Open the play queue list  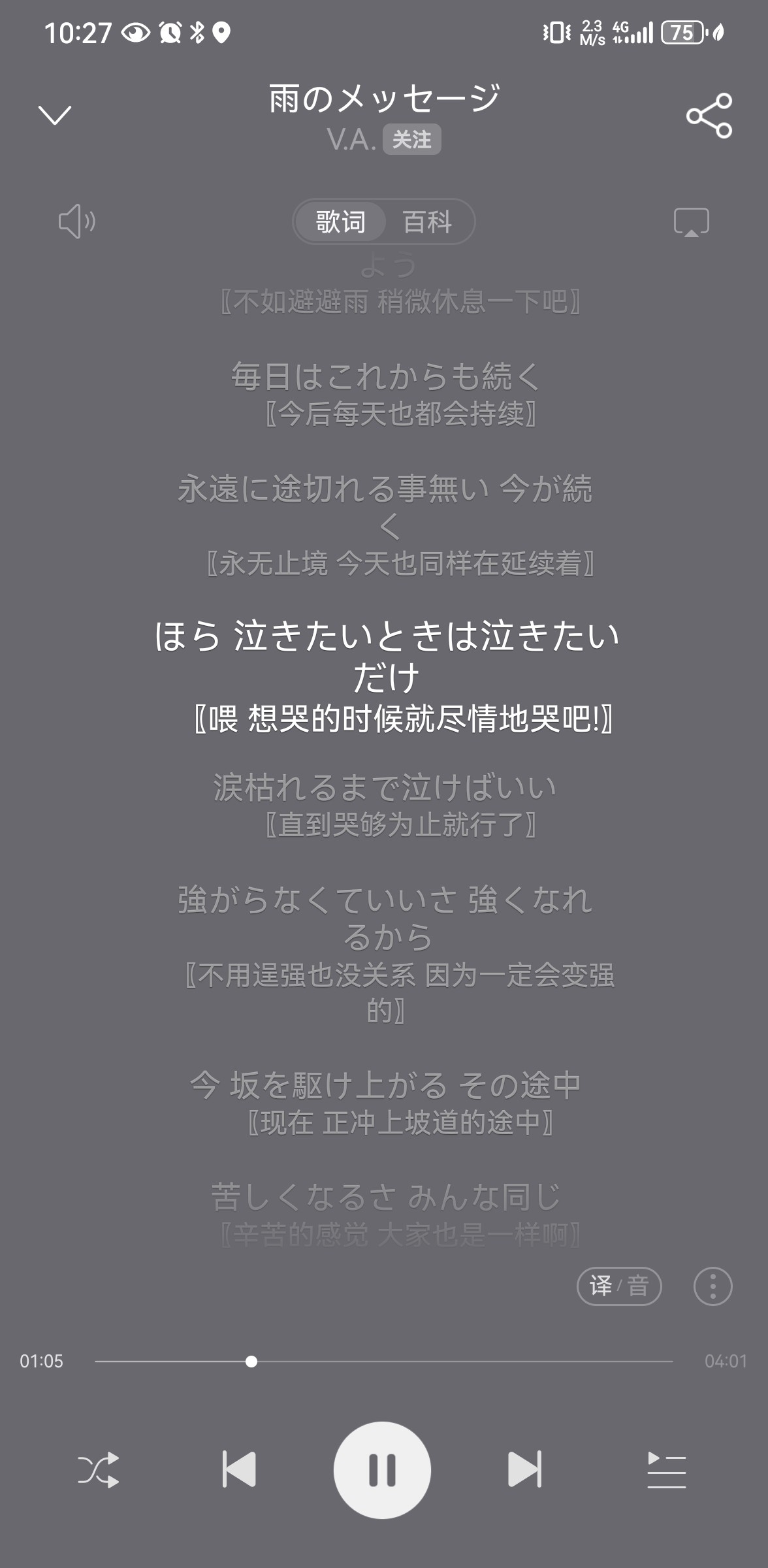[666, 1470]
